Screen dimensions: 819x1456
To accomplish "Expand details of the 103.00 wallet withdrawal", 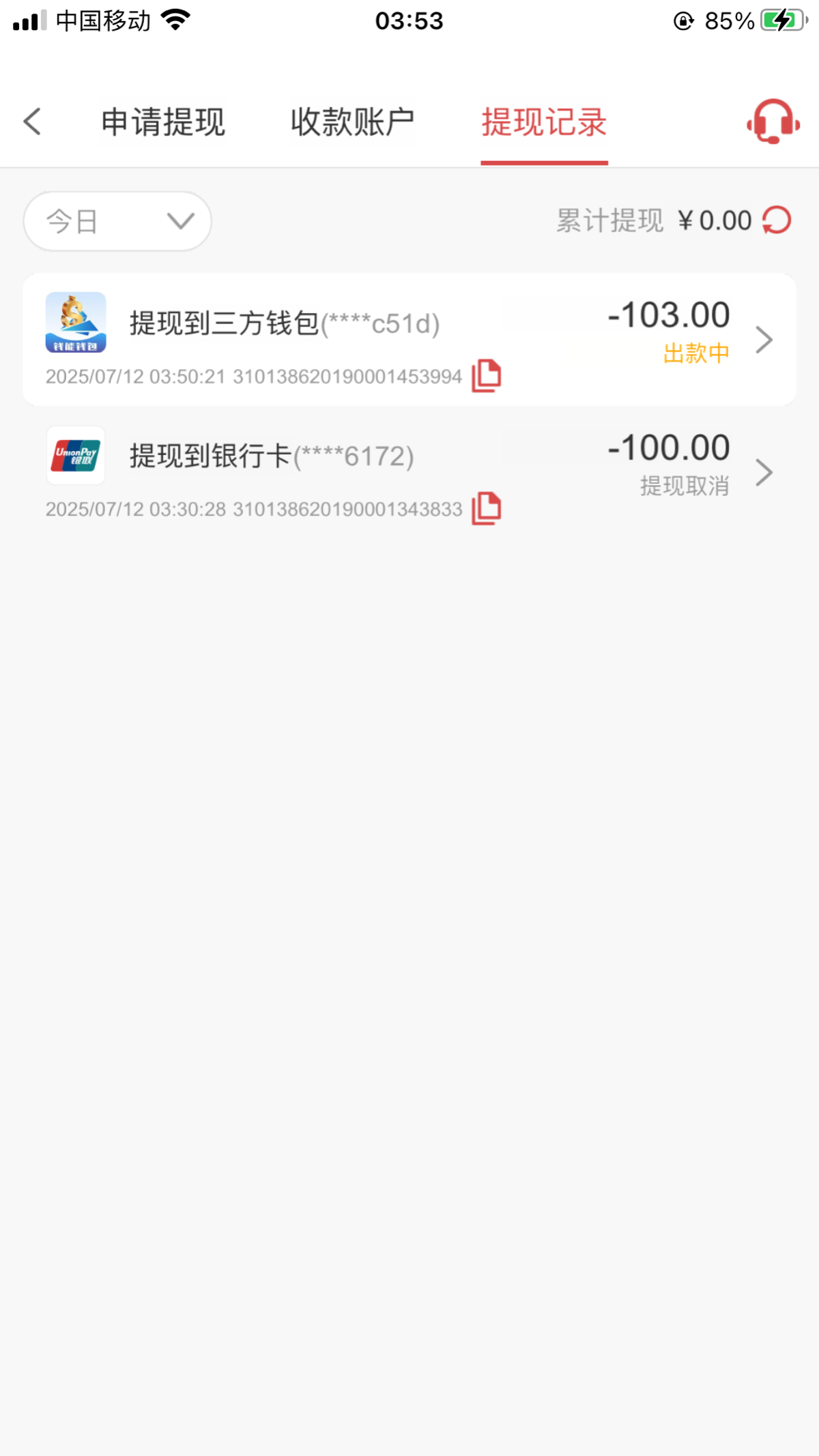I will (764, 340).
